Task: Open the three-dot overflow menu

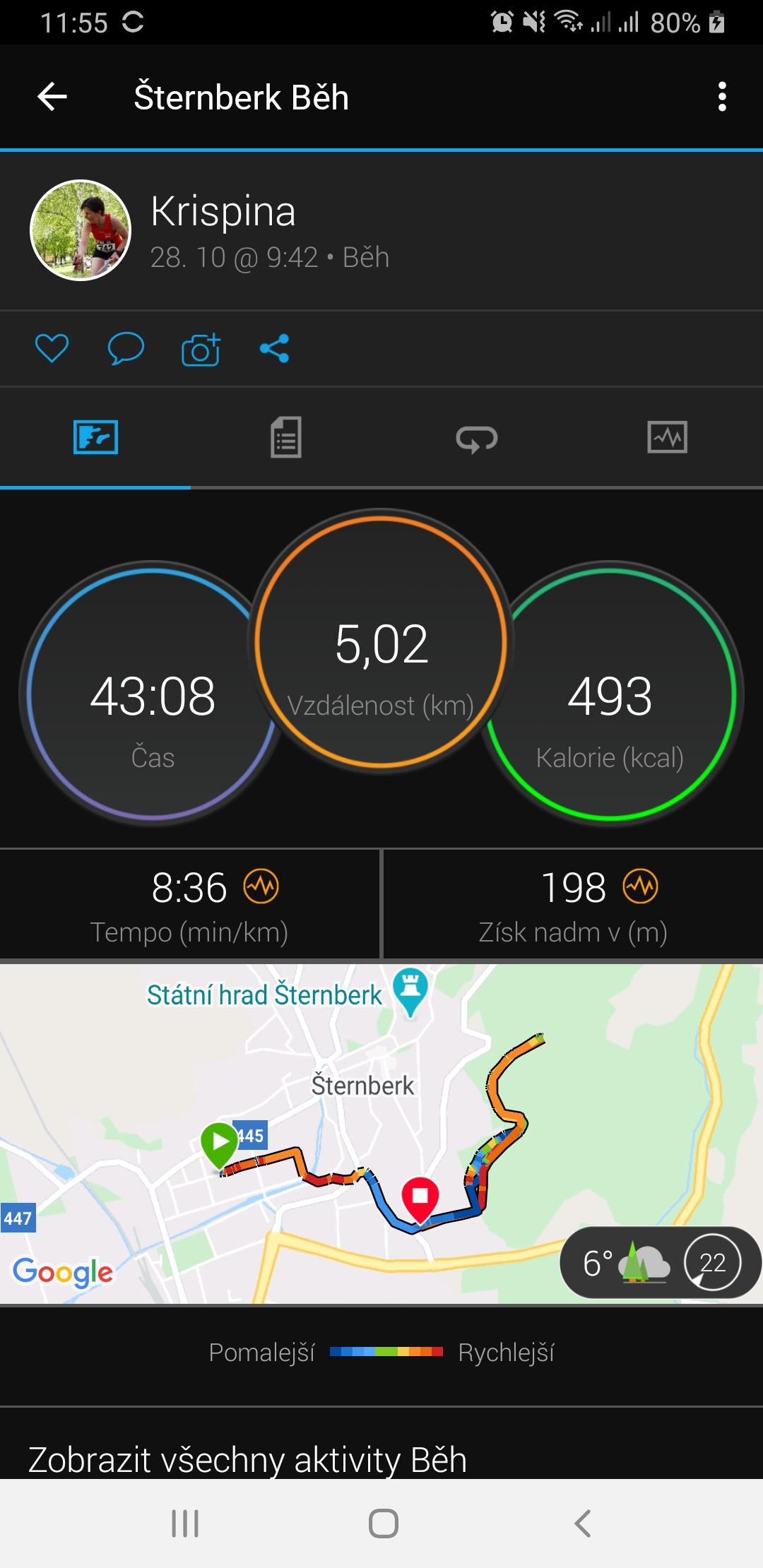Action: [x=721, y=97]
